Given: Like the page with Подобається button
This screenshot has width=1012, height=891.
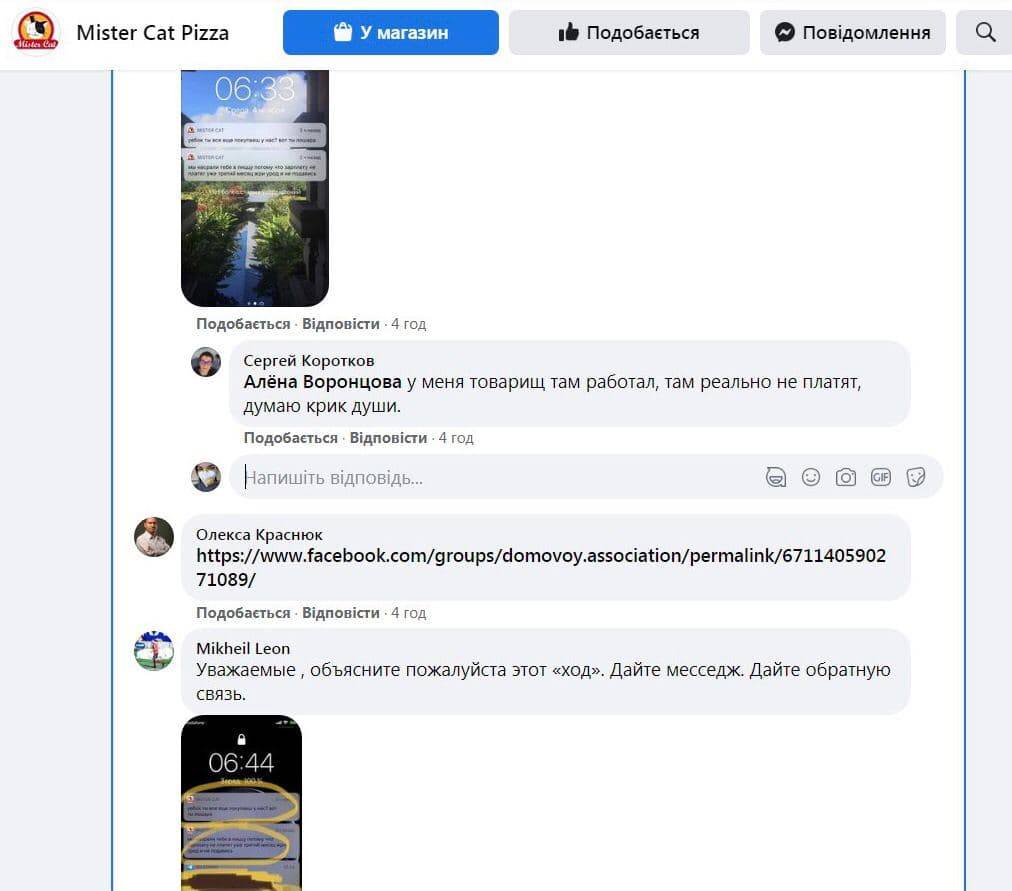Looking at the screenshot, I should [628, 32].
